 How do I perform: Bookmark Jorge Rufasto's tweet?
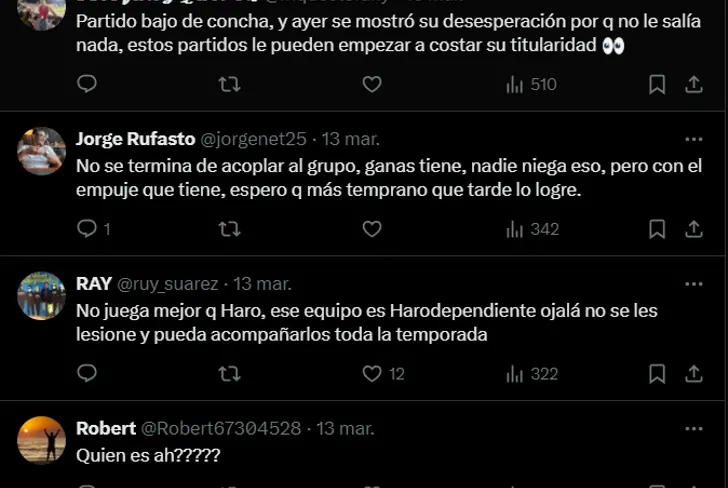click(x=657, y=229)
